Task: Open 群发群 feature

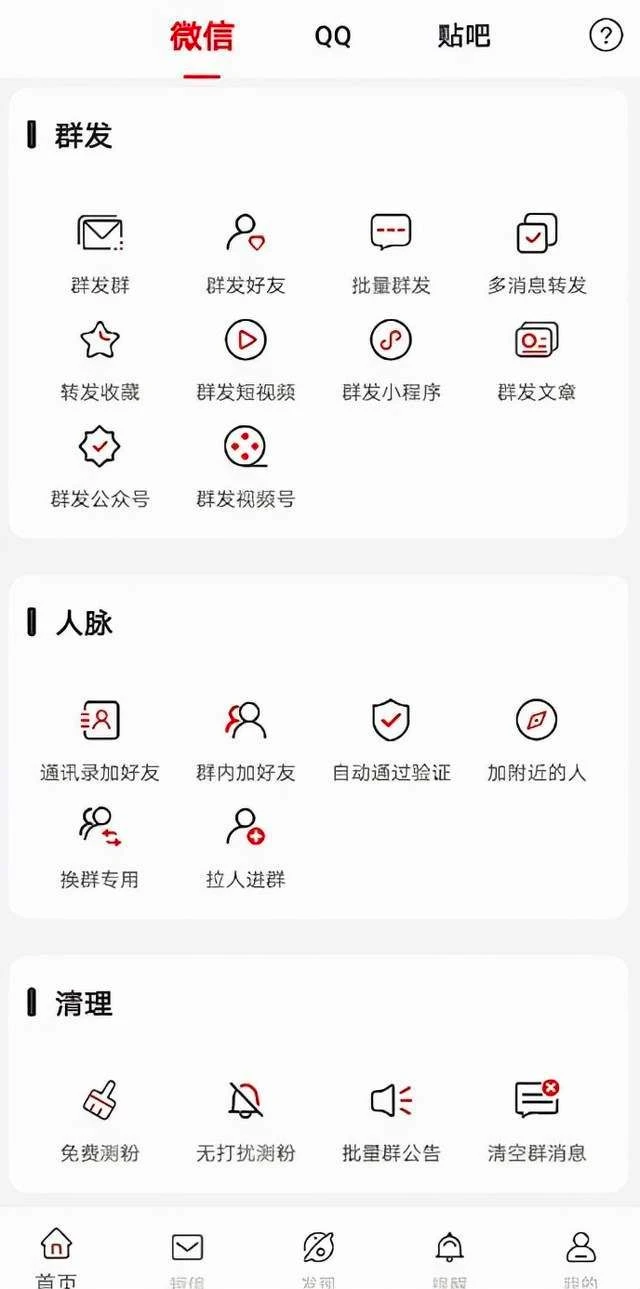Action: click(100, 254)
